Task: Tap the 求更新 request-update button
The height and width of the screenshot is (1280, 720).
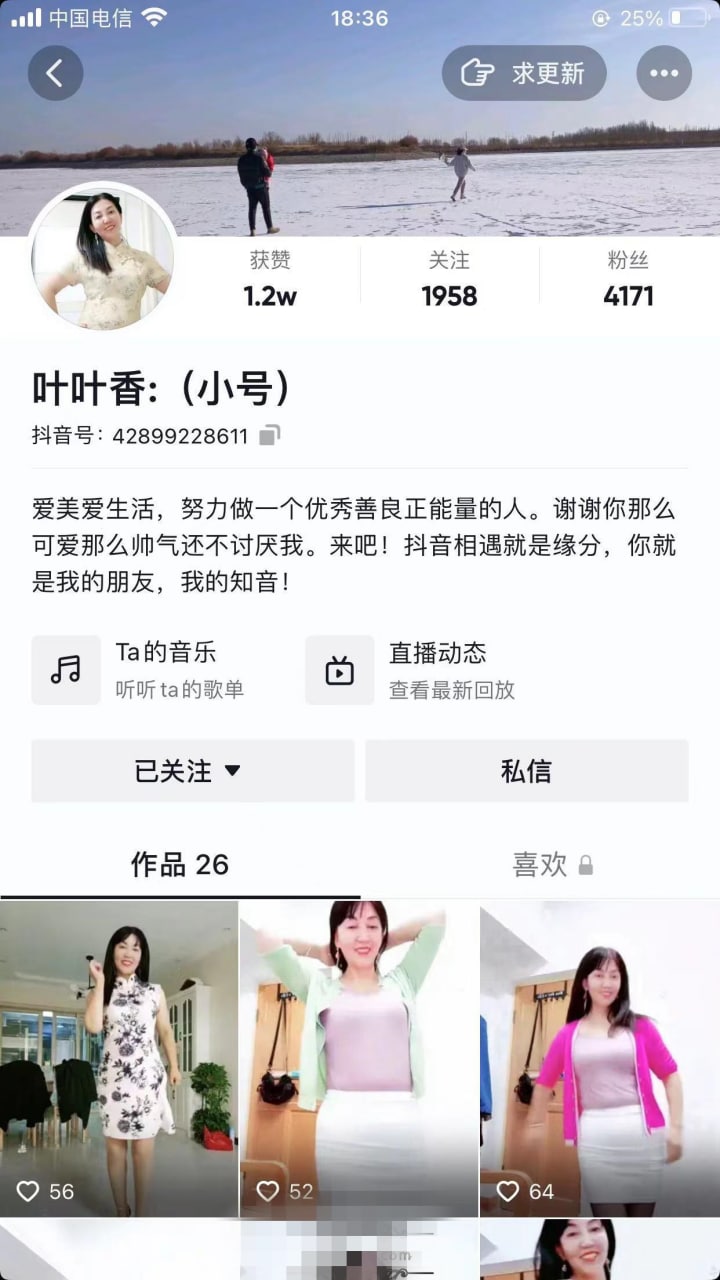Action: pos(524,73)
